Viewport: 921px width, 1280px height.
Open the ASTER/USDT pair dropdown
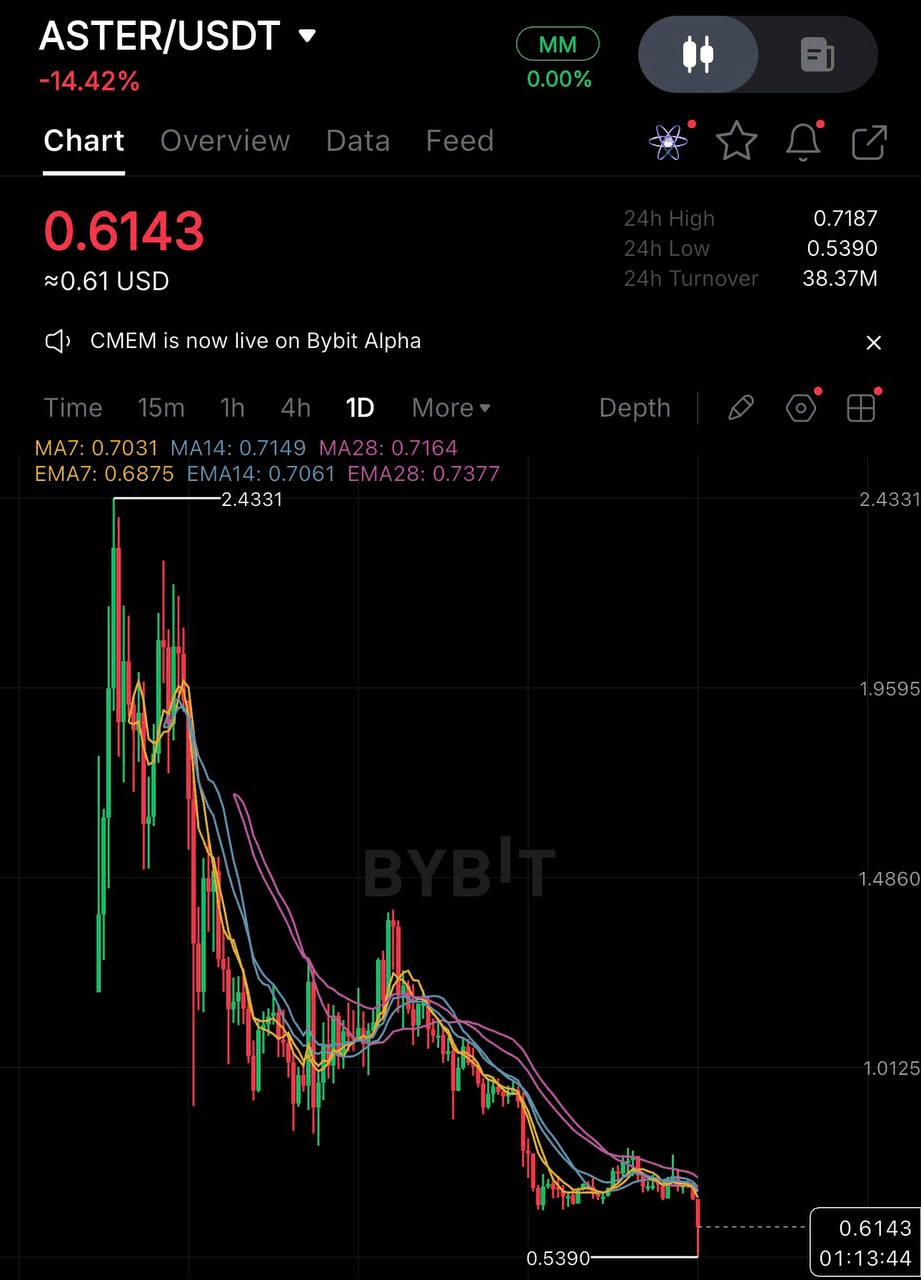click(307, 37)
